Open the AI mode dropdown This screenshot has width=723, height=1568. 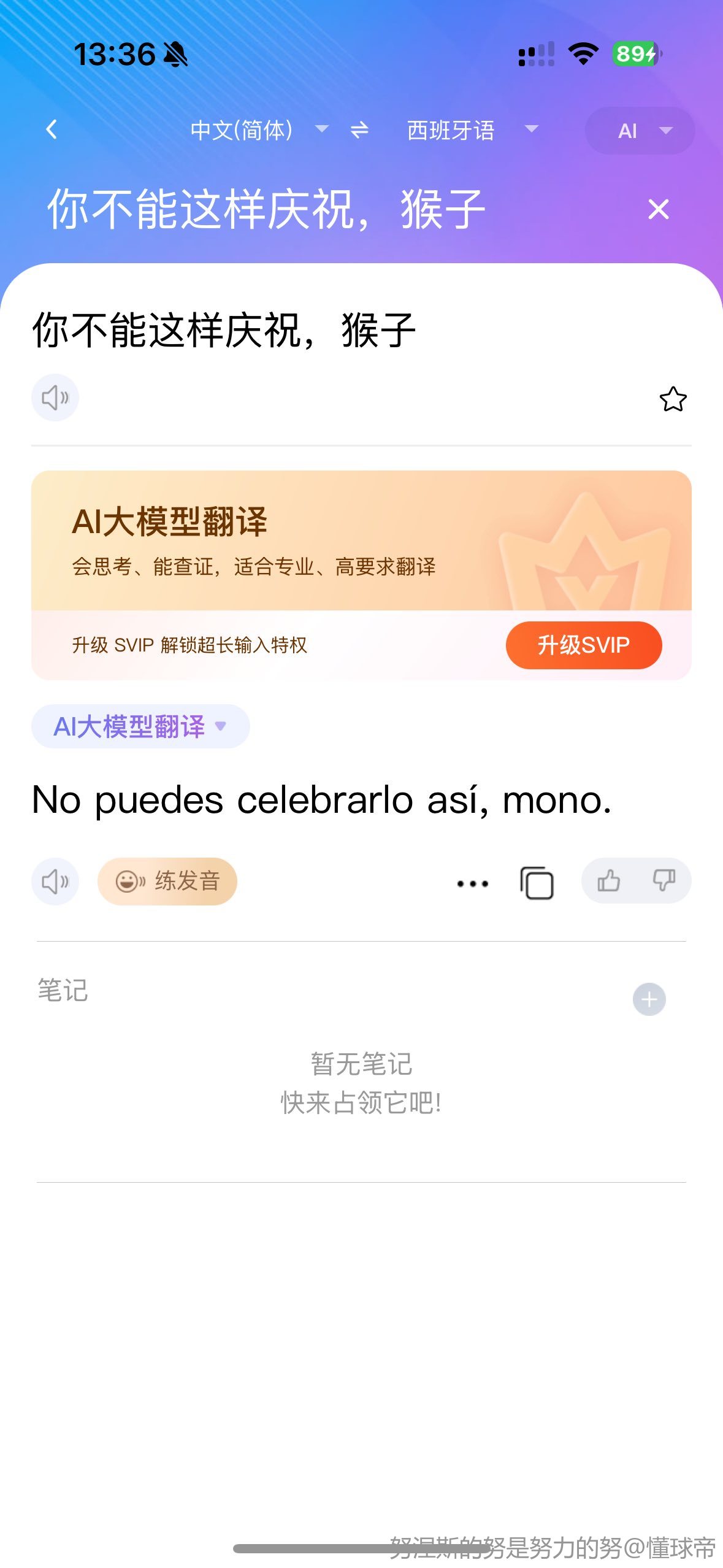(x=640, y=131)
